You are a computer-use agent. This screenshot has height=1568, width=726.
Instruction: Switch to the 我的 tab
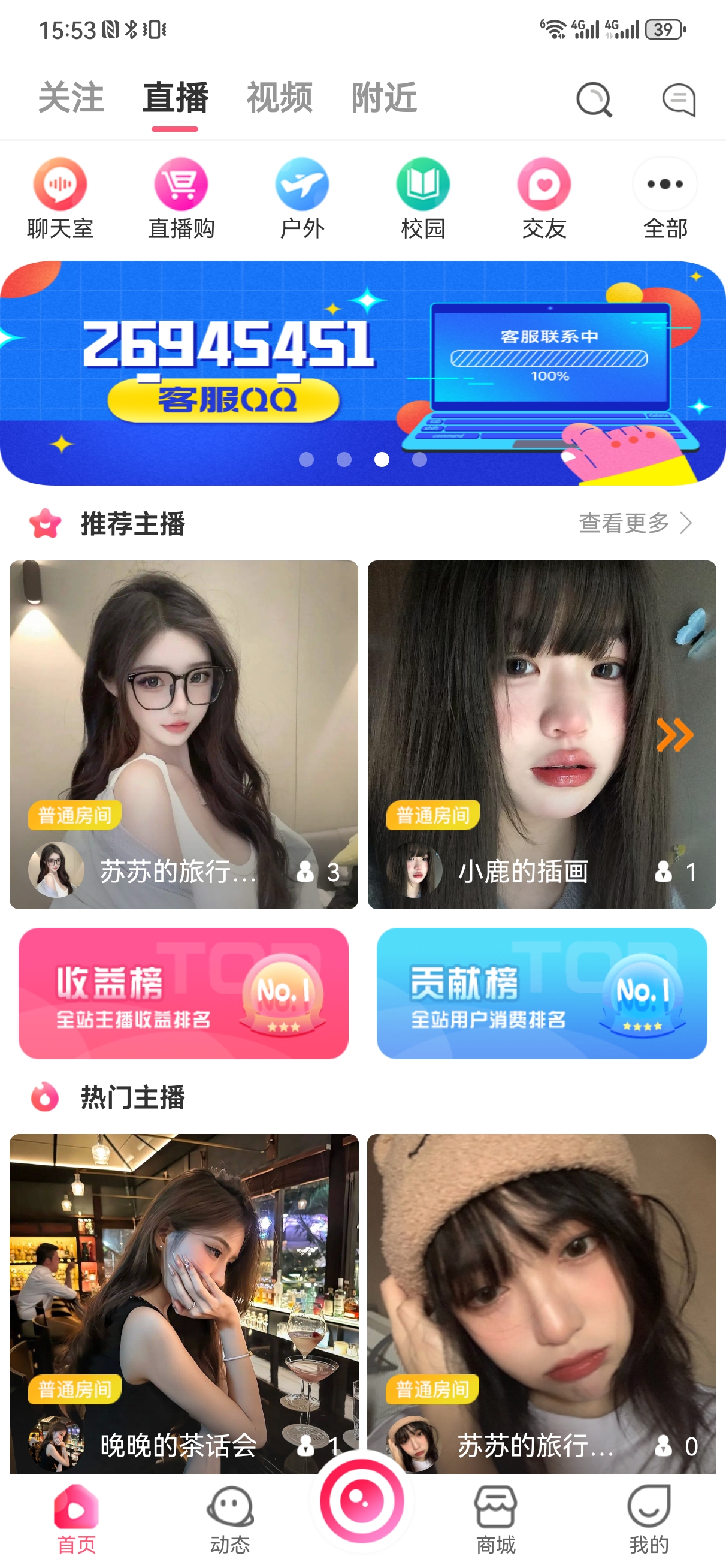(649, 1519)
